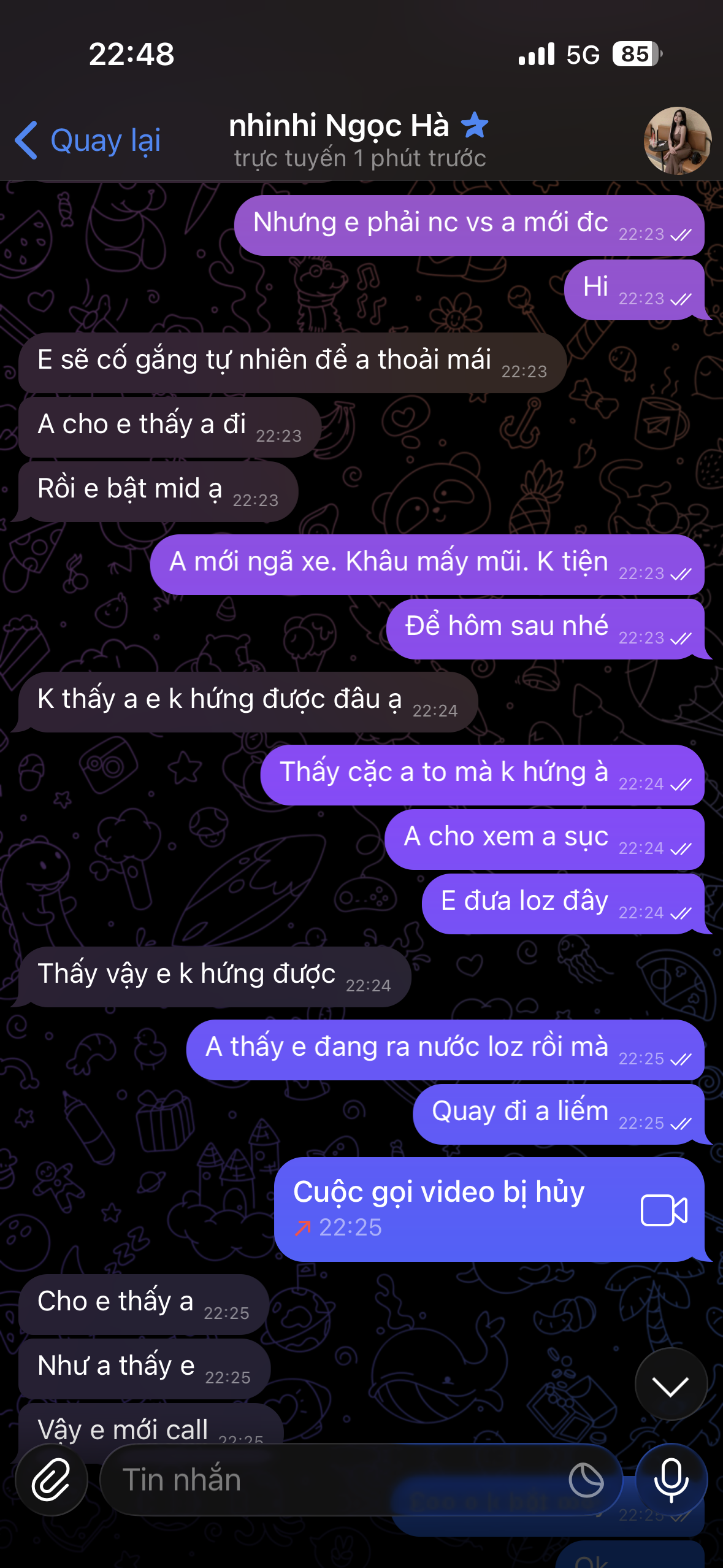This screenshot has width=723, height=1568.
Task: Open nhinhi Ngọc Hà chat info header
Action: coord(359,140)
